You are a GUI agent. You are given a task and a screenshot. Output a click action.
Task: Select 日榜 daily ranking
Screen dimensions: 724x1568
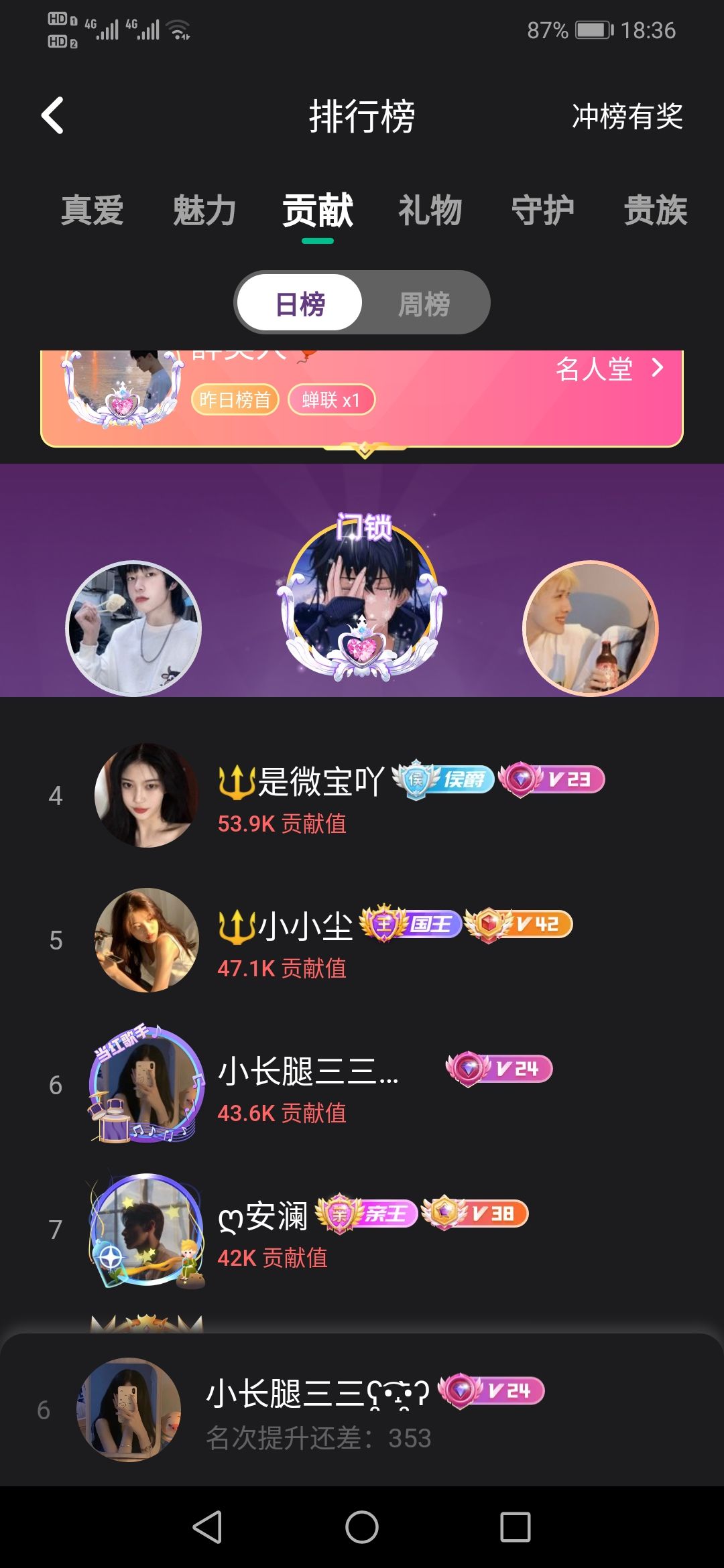click(x=300, y=304)
